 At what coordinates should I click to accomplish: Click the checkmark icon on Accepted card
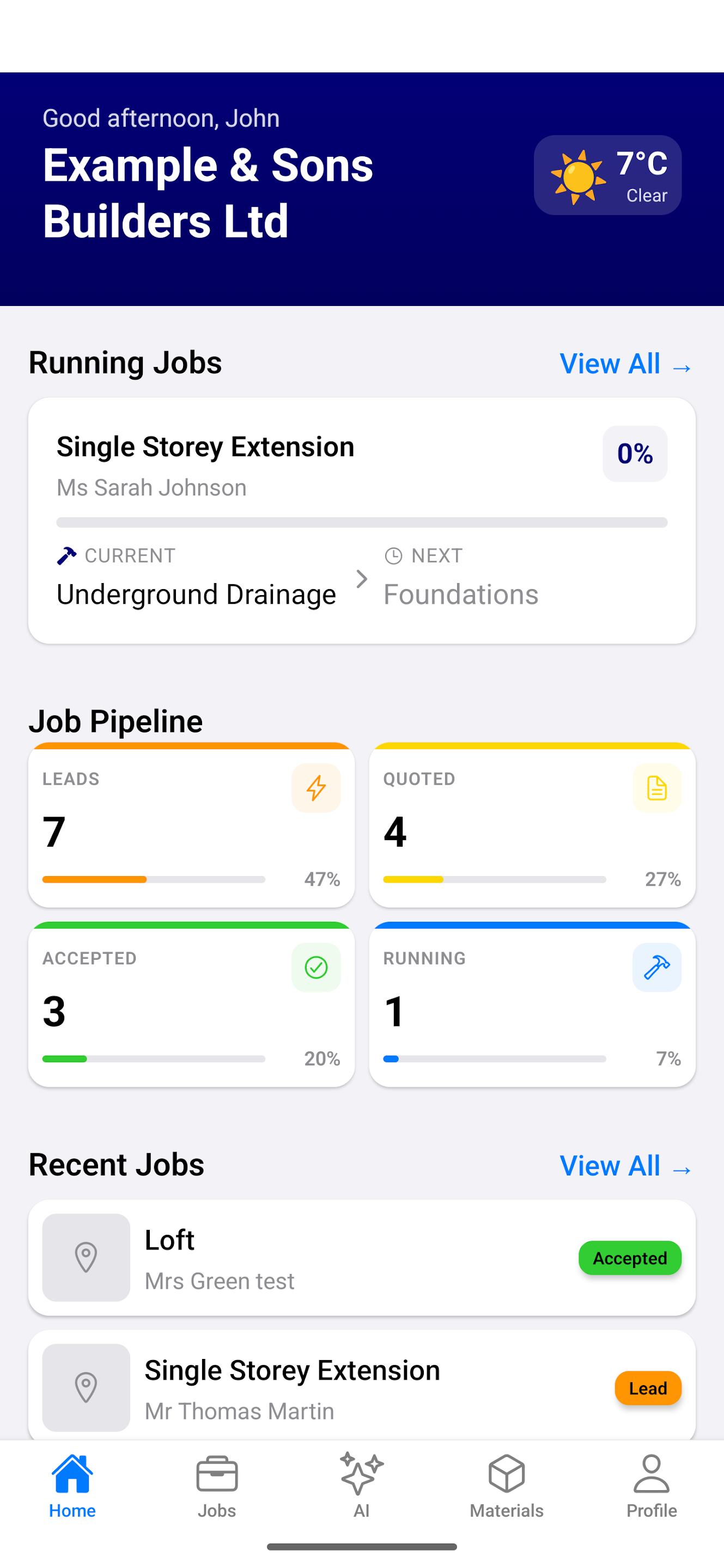point(316,966)
